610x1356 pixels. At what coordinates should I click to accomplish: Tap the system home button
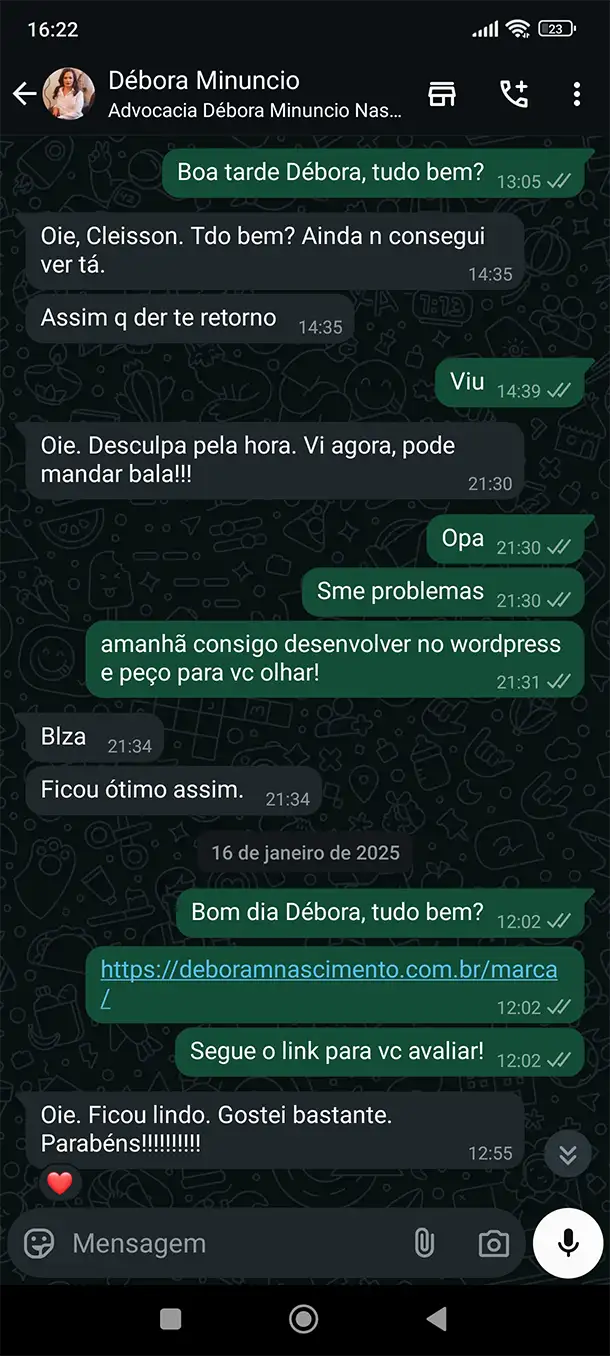(304, 1319)
